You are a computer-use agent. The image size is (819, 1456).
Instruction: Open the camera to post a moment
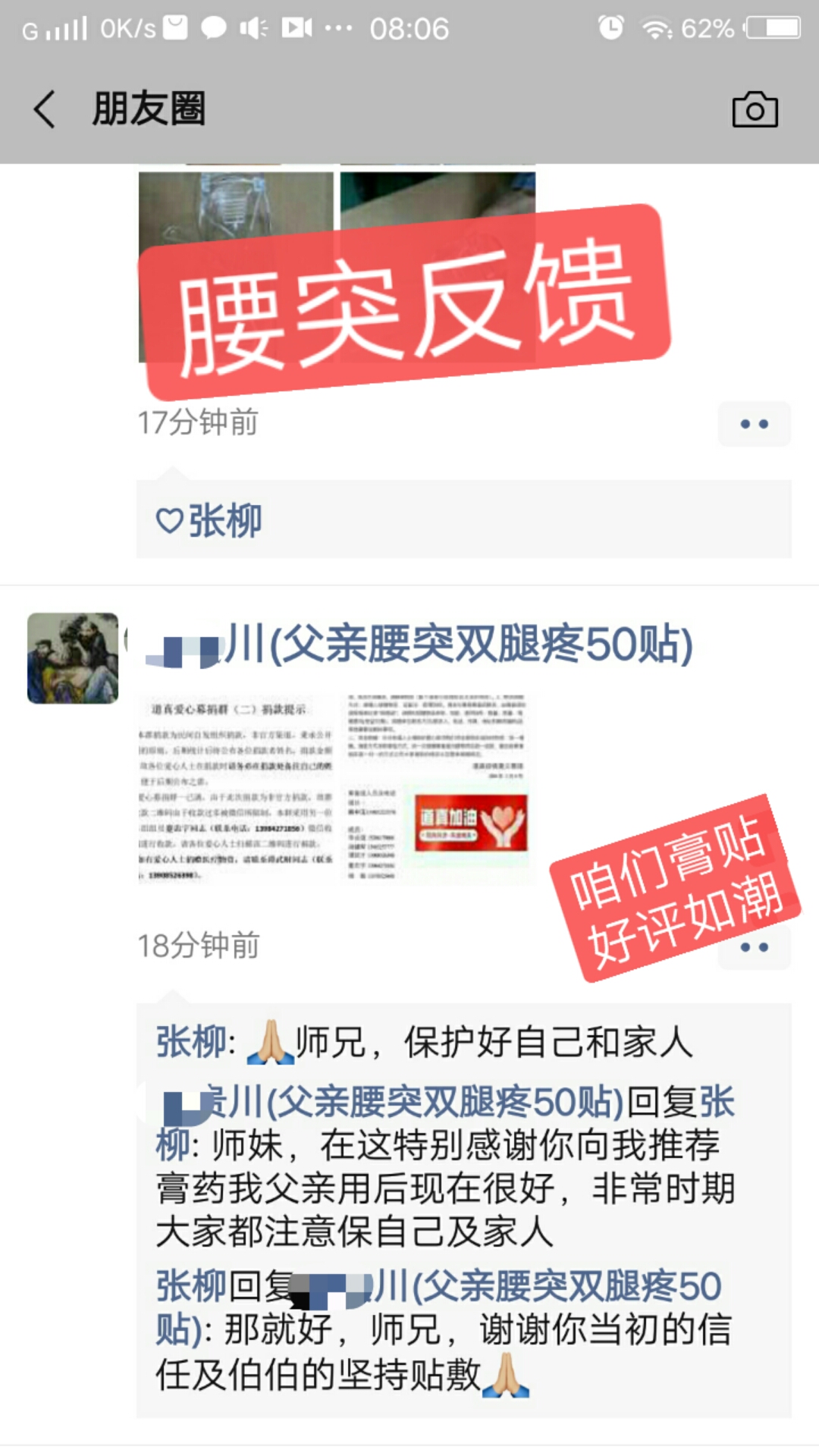coord(755,110)
